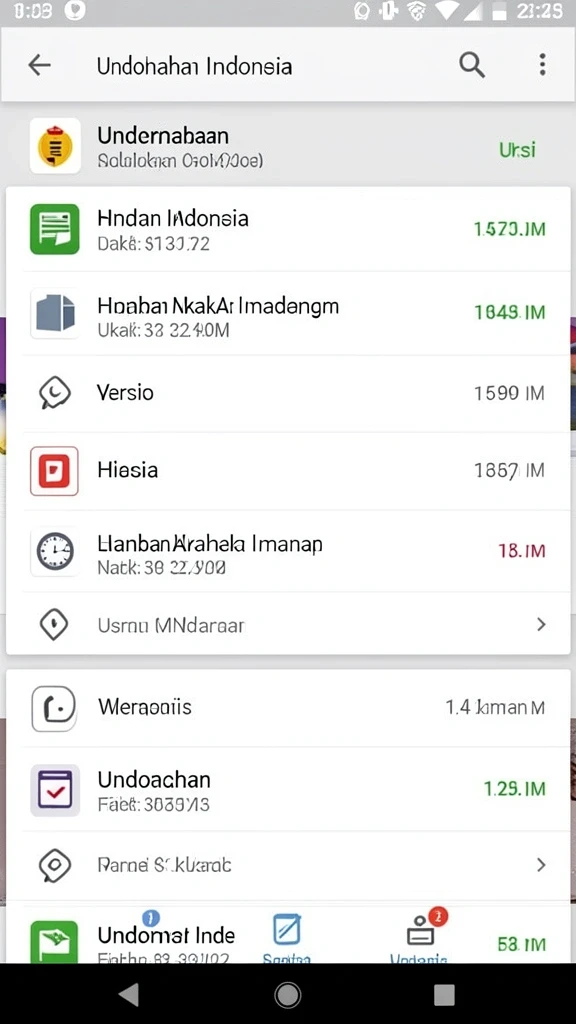Open the three-dot overflow menu

click(x=542, y=65)
